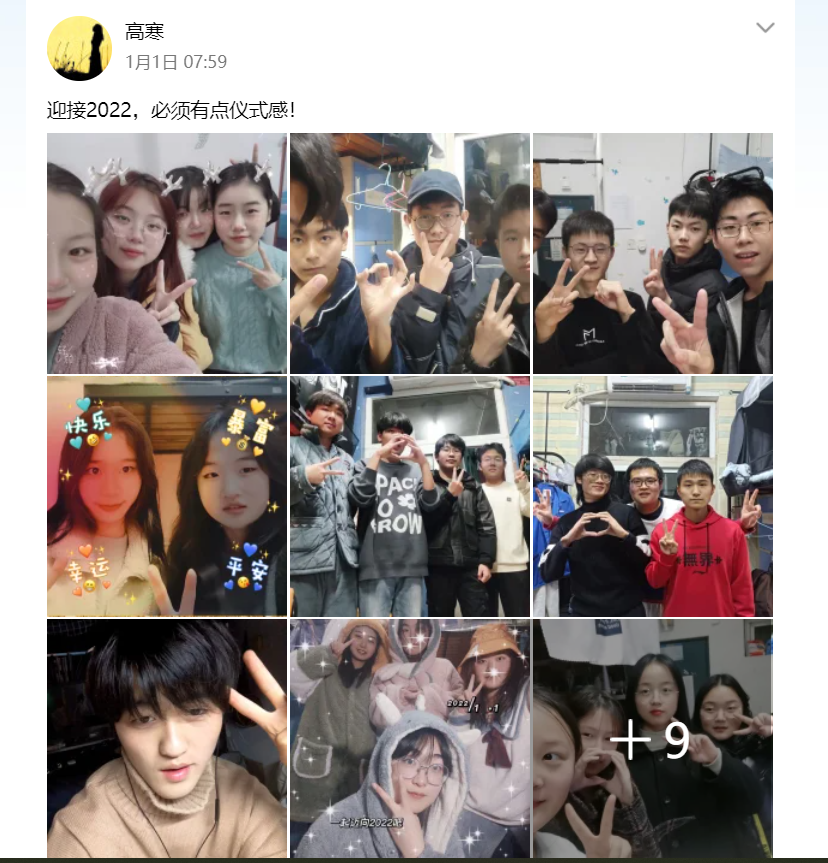Enlarge the photo with the gray lettered sweatshirt

coord(410,496)
